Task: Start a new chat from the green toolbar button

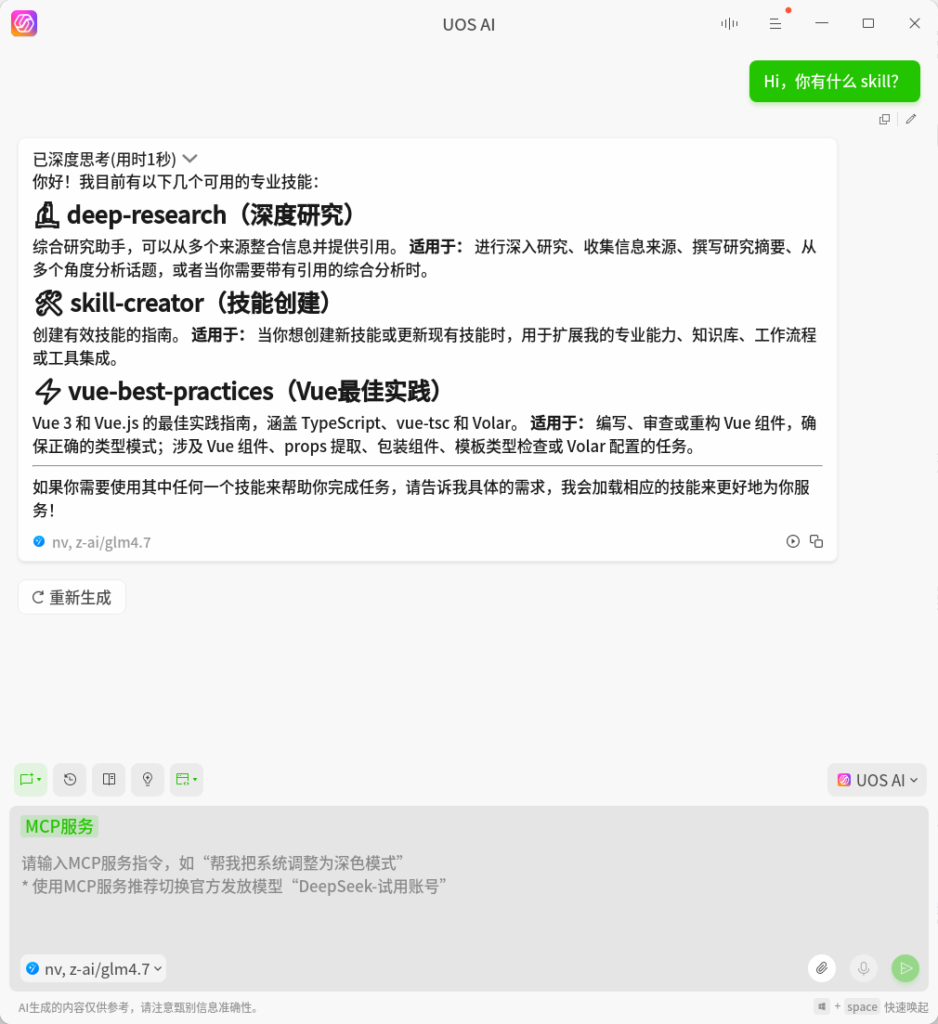Action: tap(30, 780)
